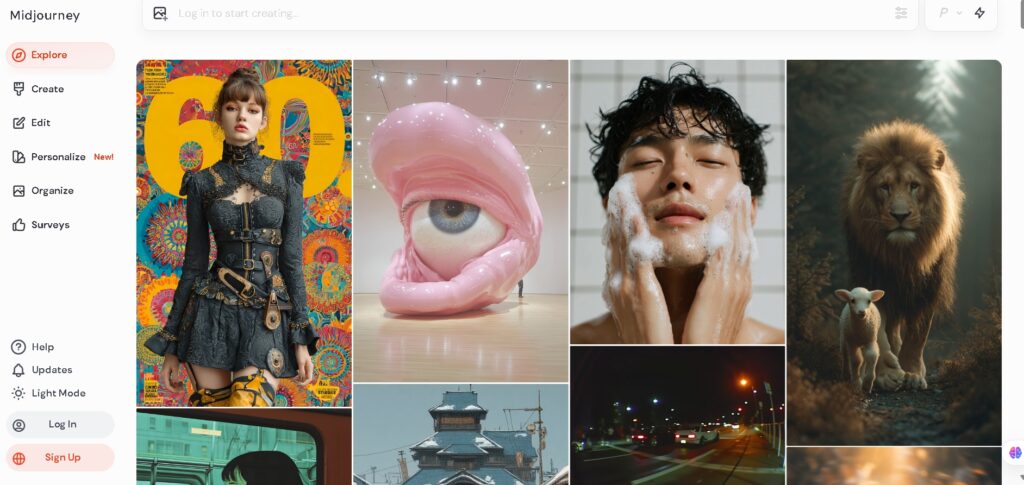Open the giant pink eye sculpture image
This screenshot has height=485, width=1024.
460,220
